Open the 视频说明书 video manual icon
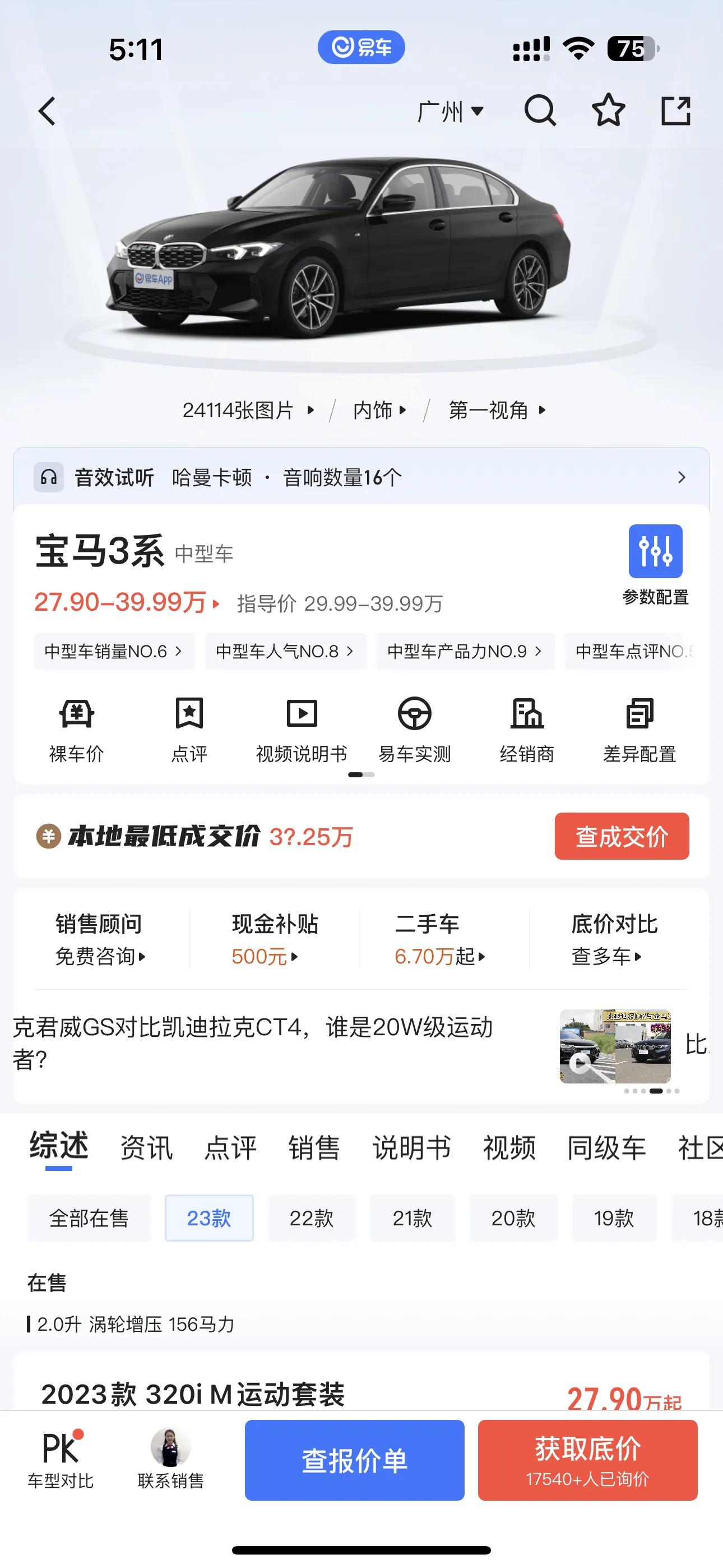 tap(302, 729)
